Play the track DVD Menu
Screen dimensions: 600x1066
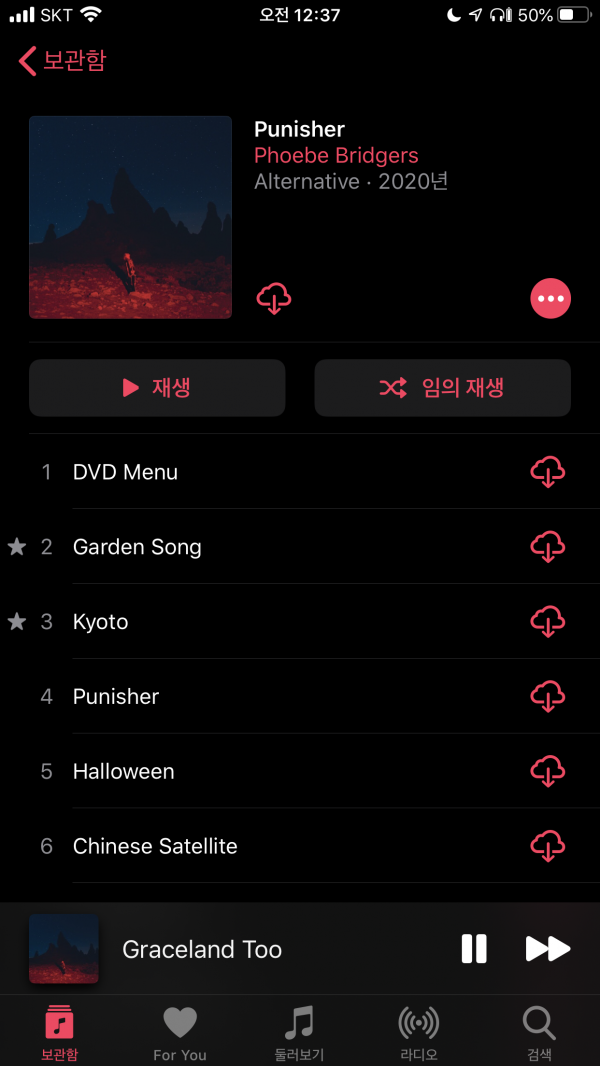pyautogui.click(x=125, y=472)
